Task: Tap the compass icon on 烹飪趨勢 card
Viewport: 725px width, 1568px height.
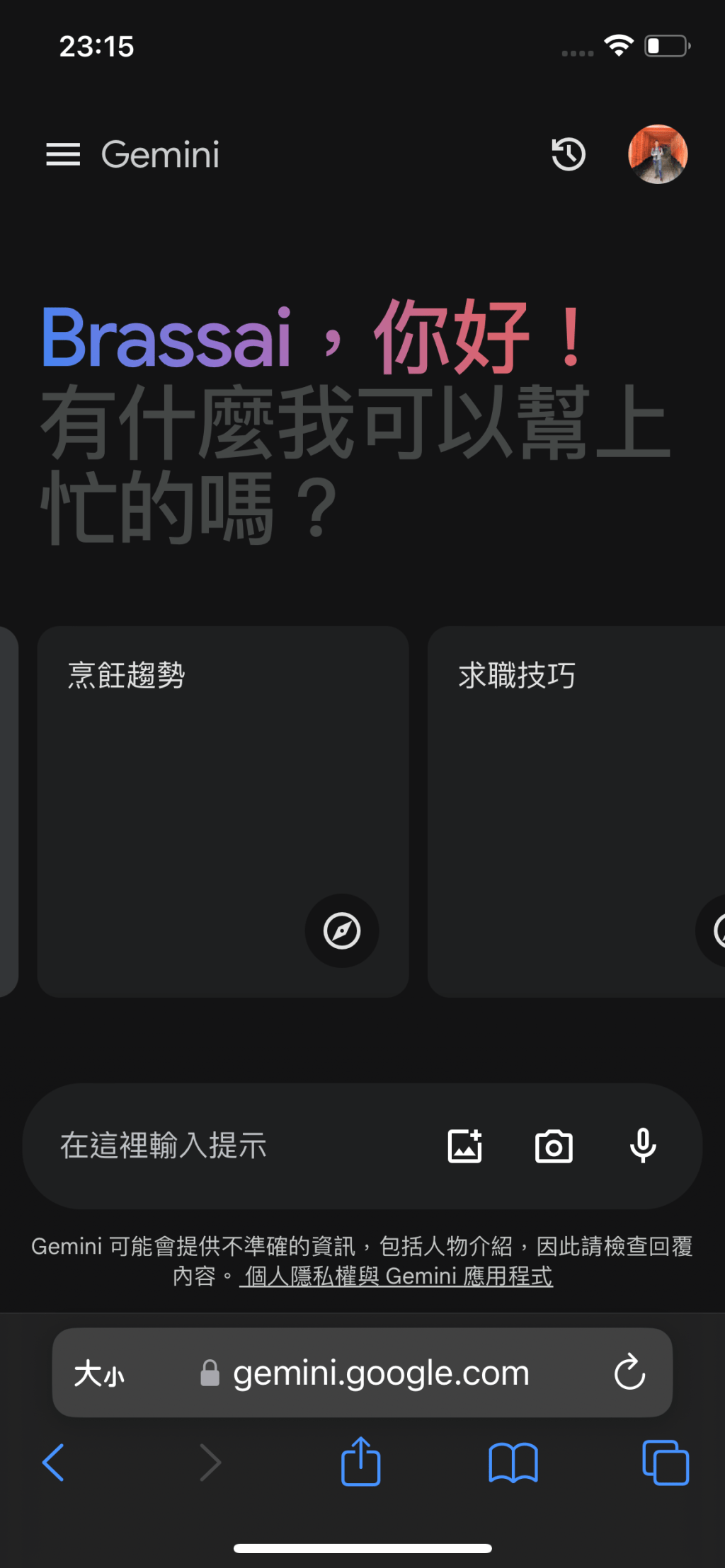Action: pos(341,931)
